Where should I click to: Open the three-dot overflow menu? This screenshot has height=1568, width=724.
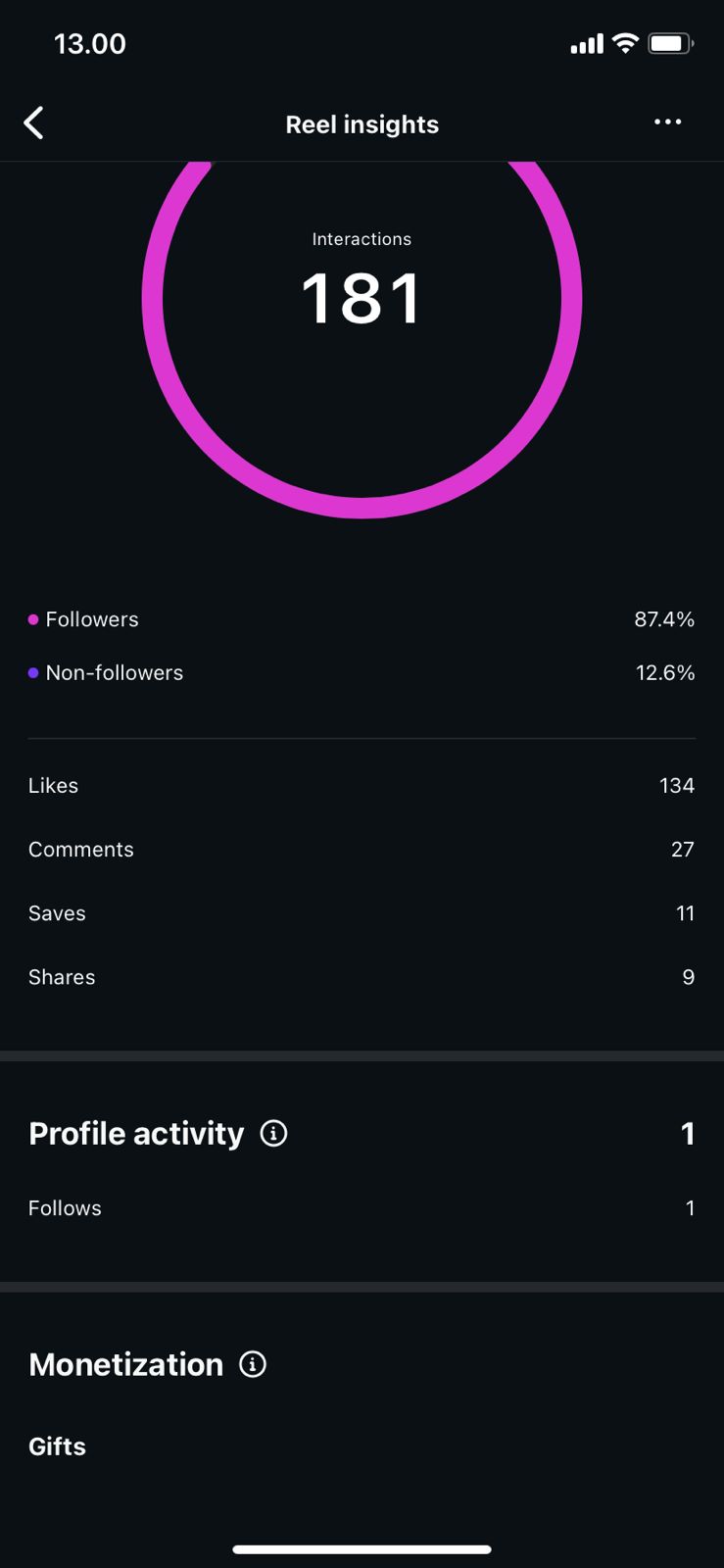point(667,122)
